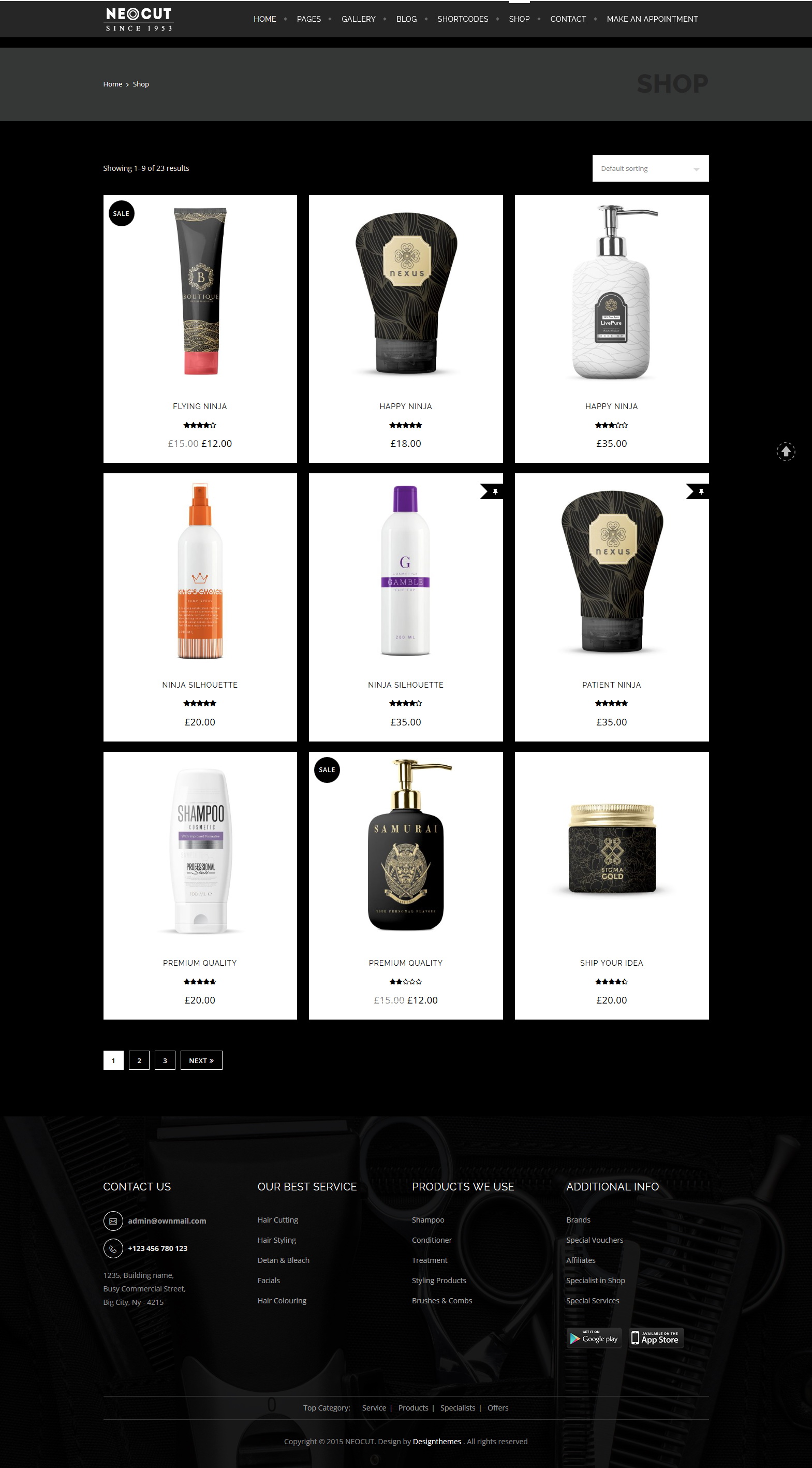Visit the Designthemes link in copyright
Screen dimensions: 812x1468
pyautogui.click(x=437, y=1441)
